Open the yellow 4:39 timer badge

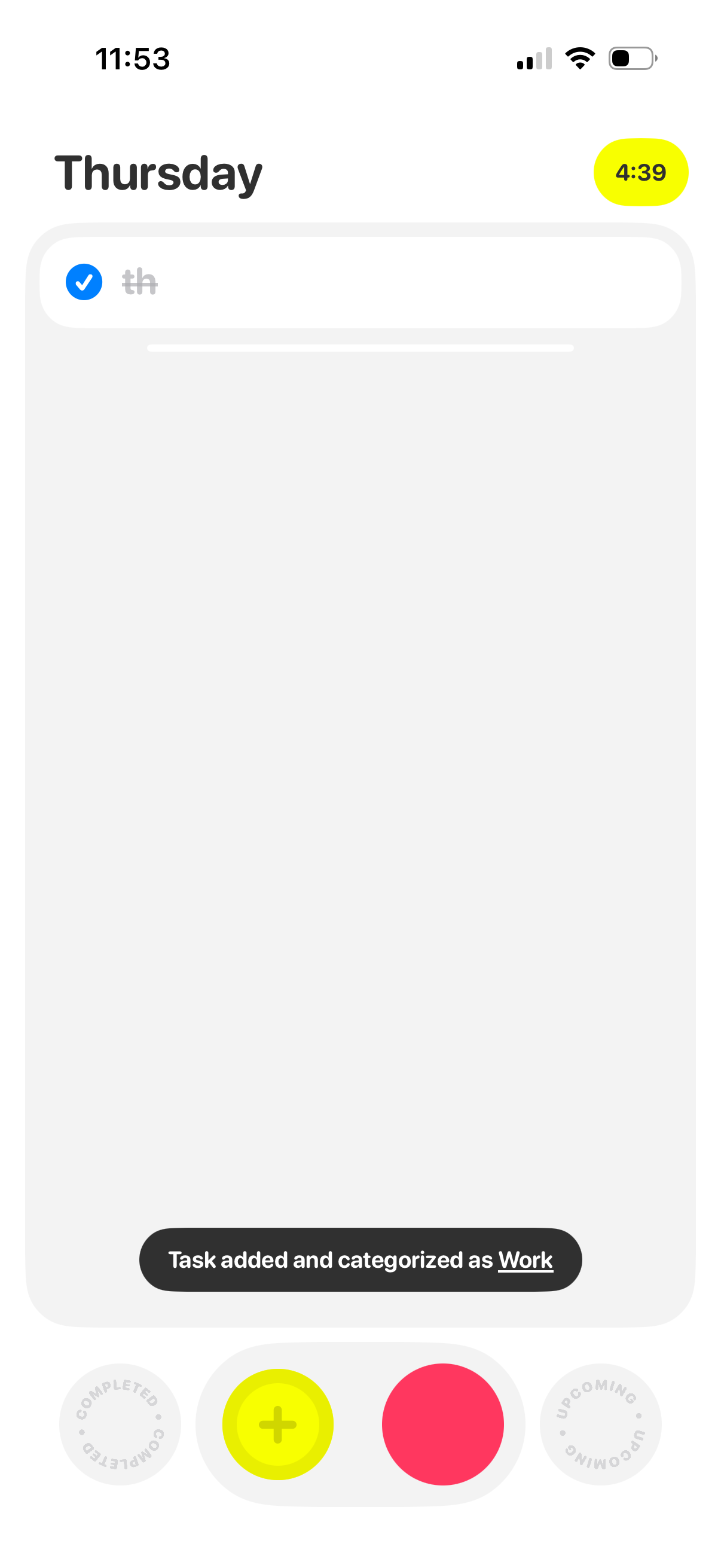(x=641, y=172)
